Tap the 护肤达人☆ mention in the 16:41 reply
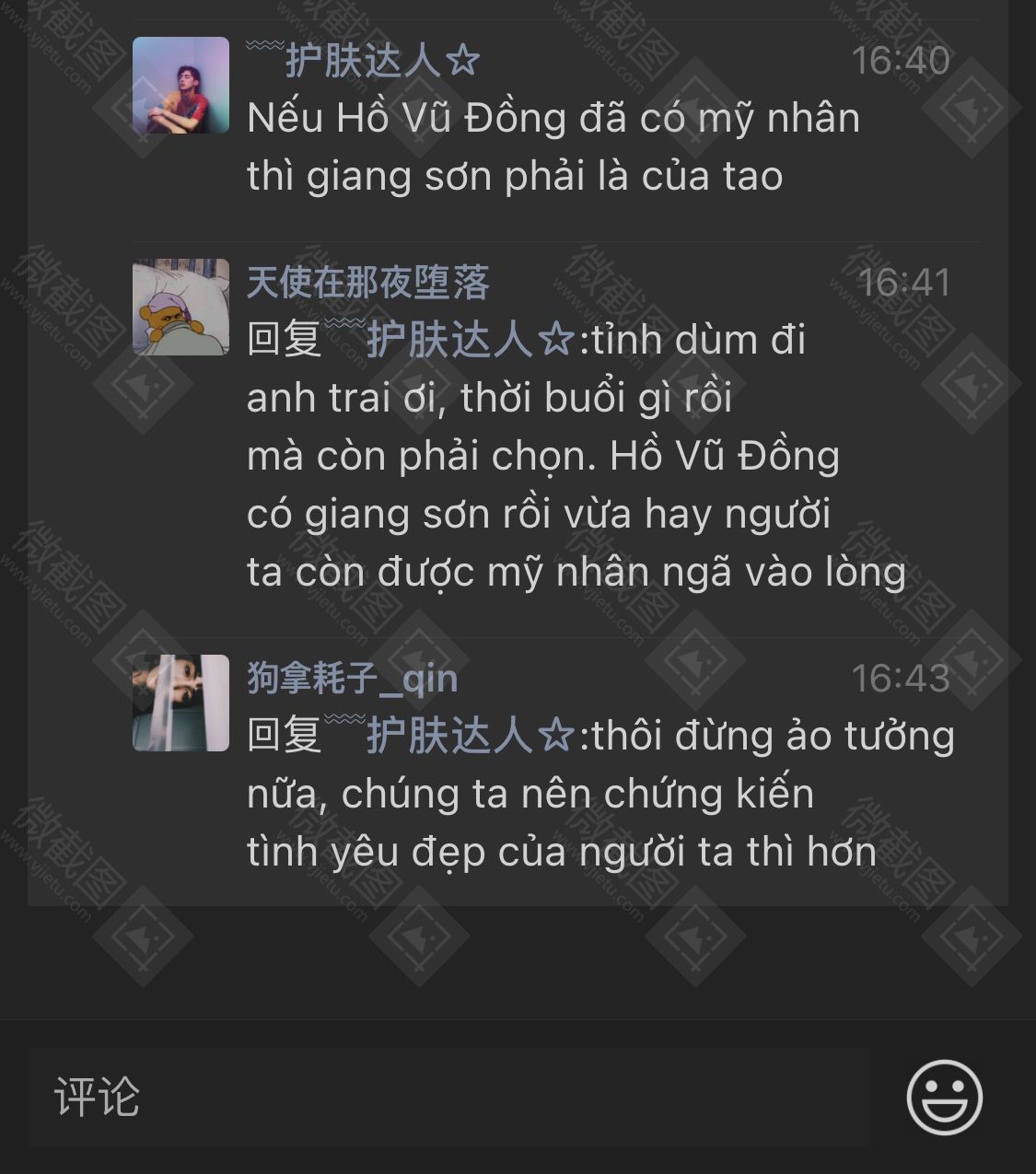The width and height of the screenshot is (1036, 1174). [x=451, y=341]
